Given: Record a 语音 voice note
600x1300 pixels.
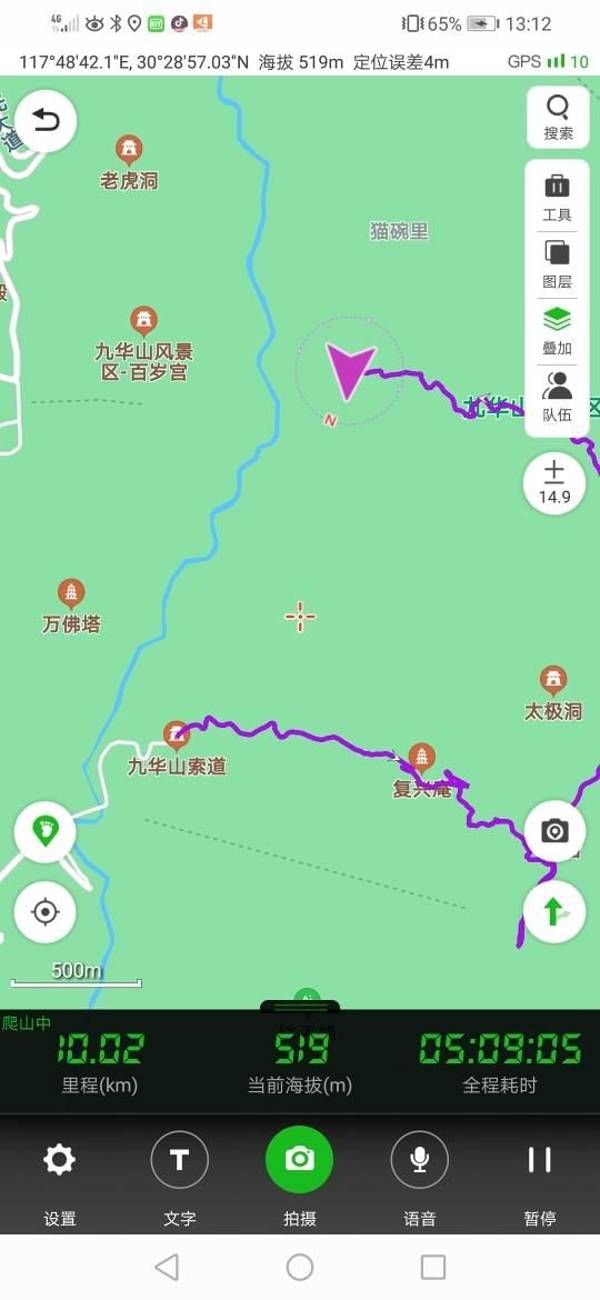Looking at the screenshot, I should (x=419, y=1174).
